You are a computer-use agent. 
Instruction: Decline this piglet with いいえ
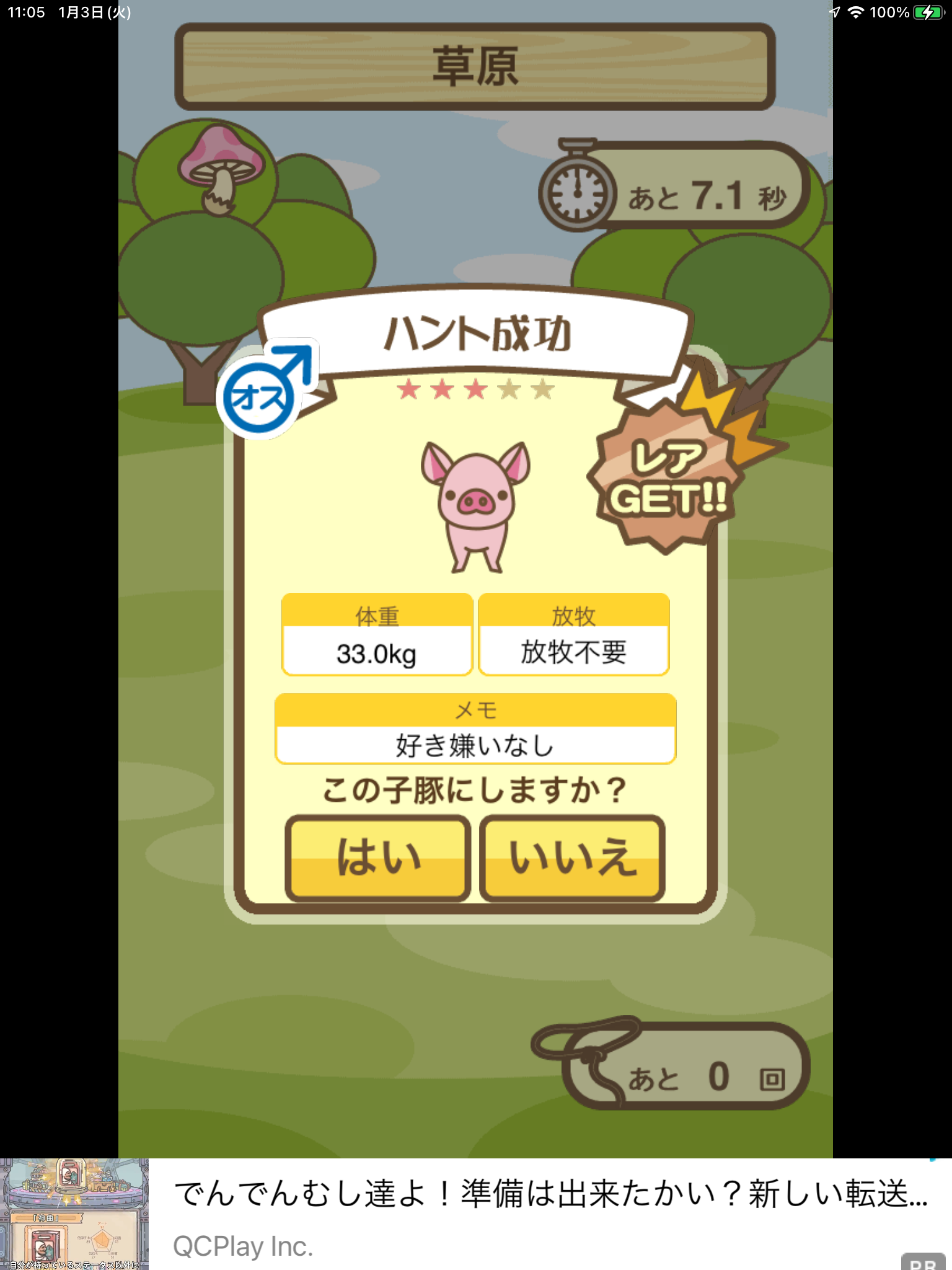point(572,858)
